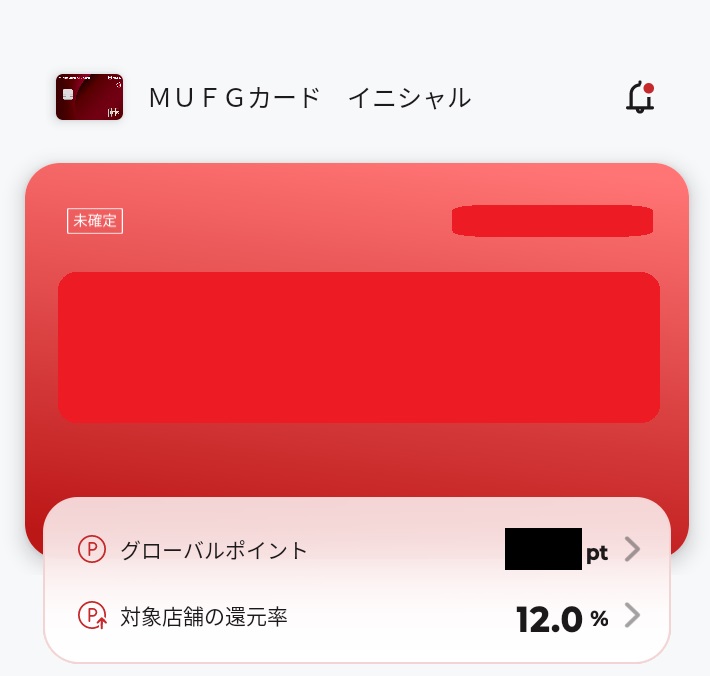The height and width of the screenshot is (676, 710).
Task: Open the notifications bell
Action: click(x=639, y=98)
